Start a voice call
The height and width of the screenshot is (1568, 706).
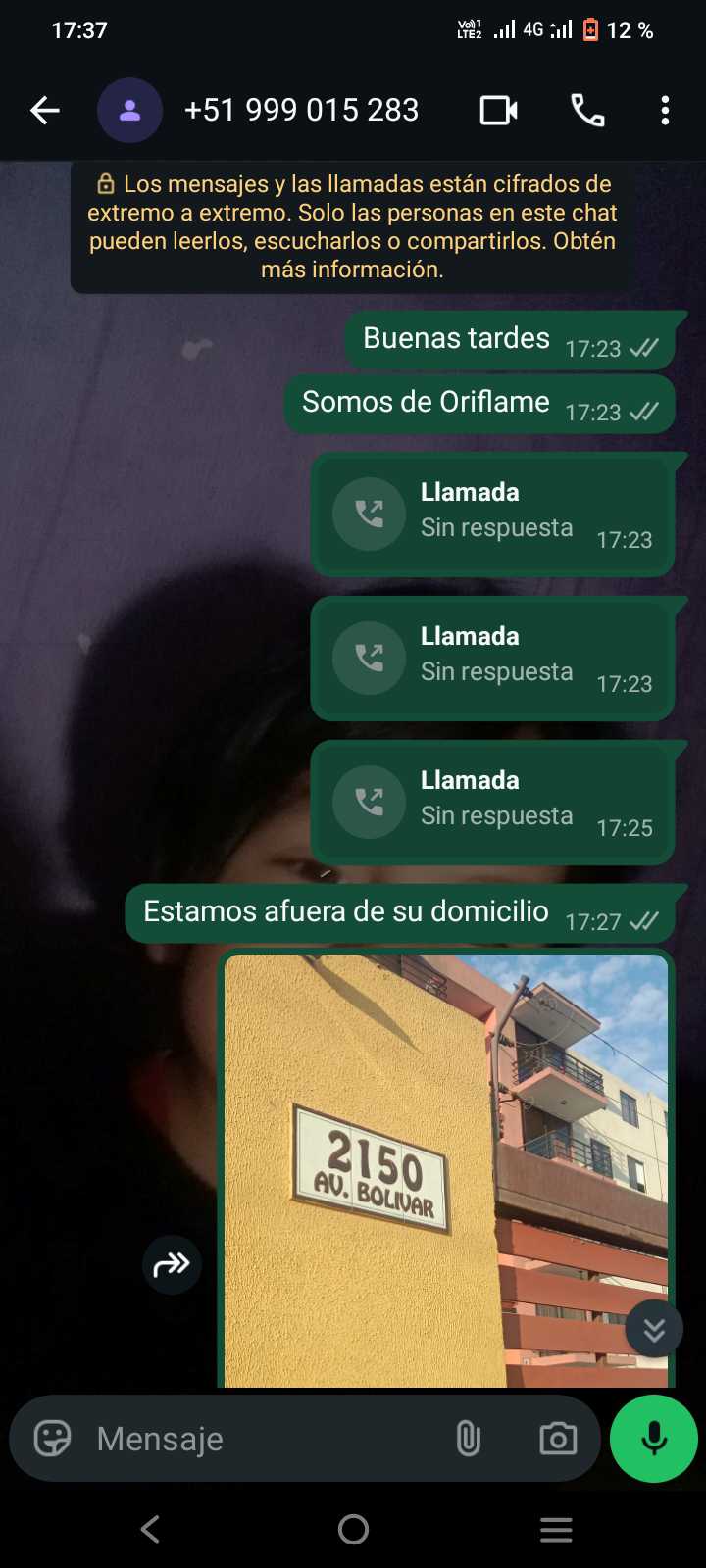click(587, 111)
